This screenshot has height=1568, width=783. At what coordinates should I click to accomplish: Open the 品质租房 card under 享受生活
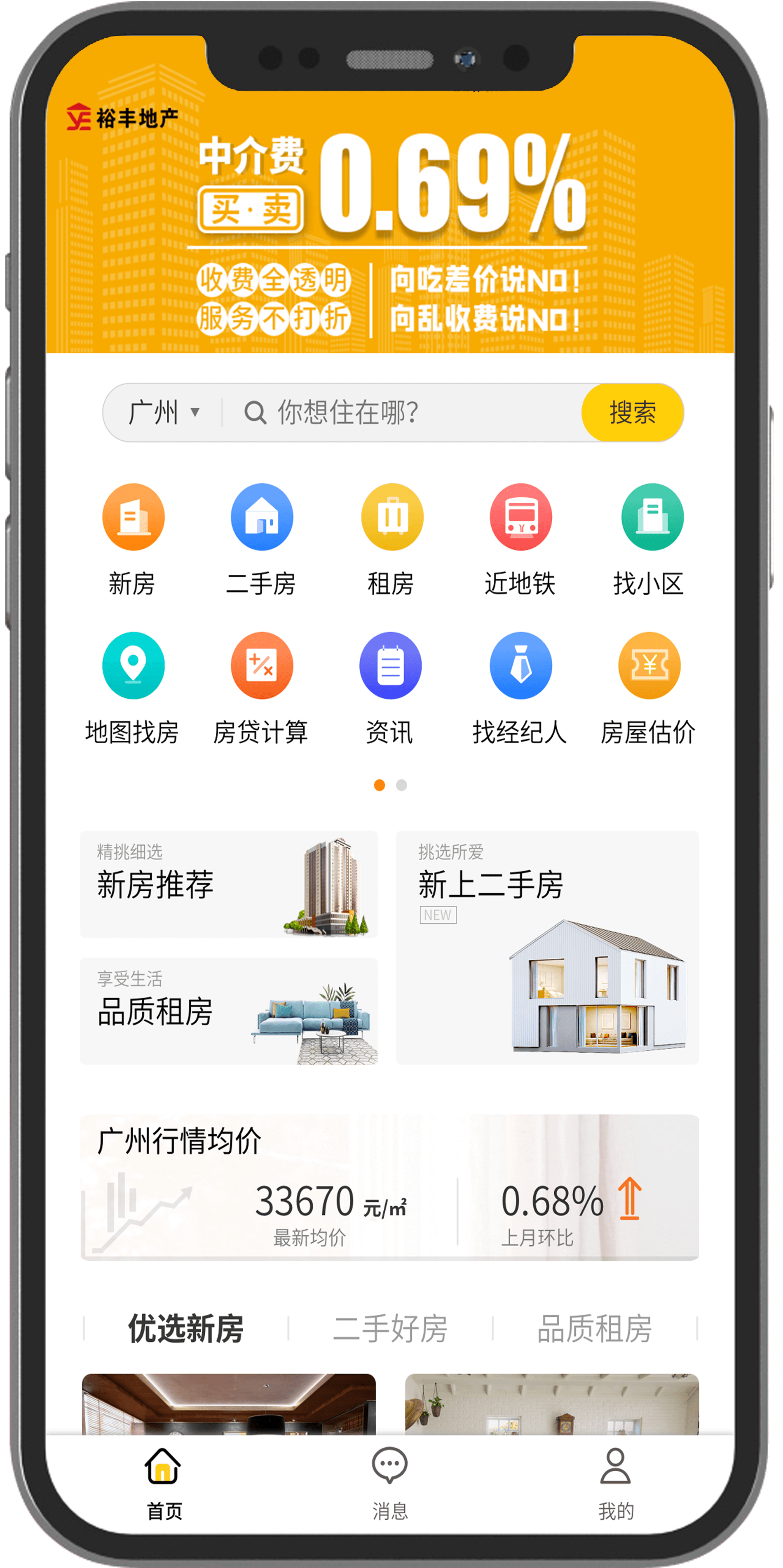(x=228, y=1011)
